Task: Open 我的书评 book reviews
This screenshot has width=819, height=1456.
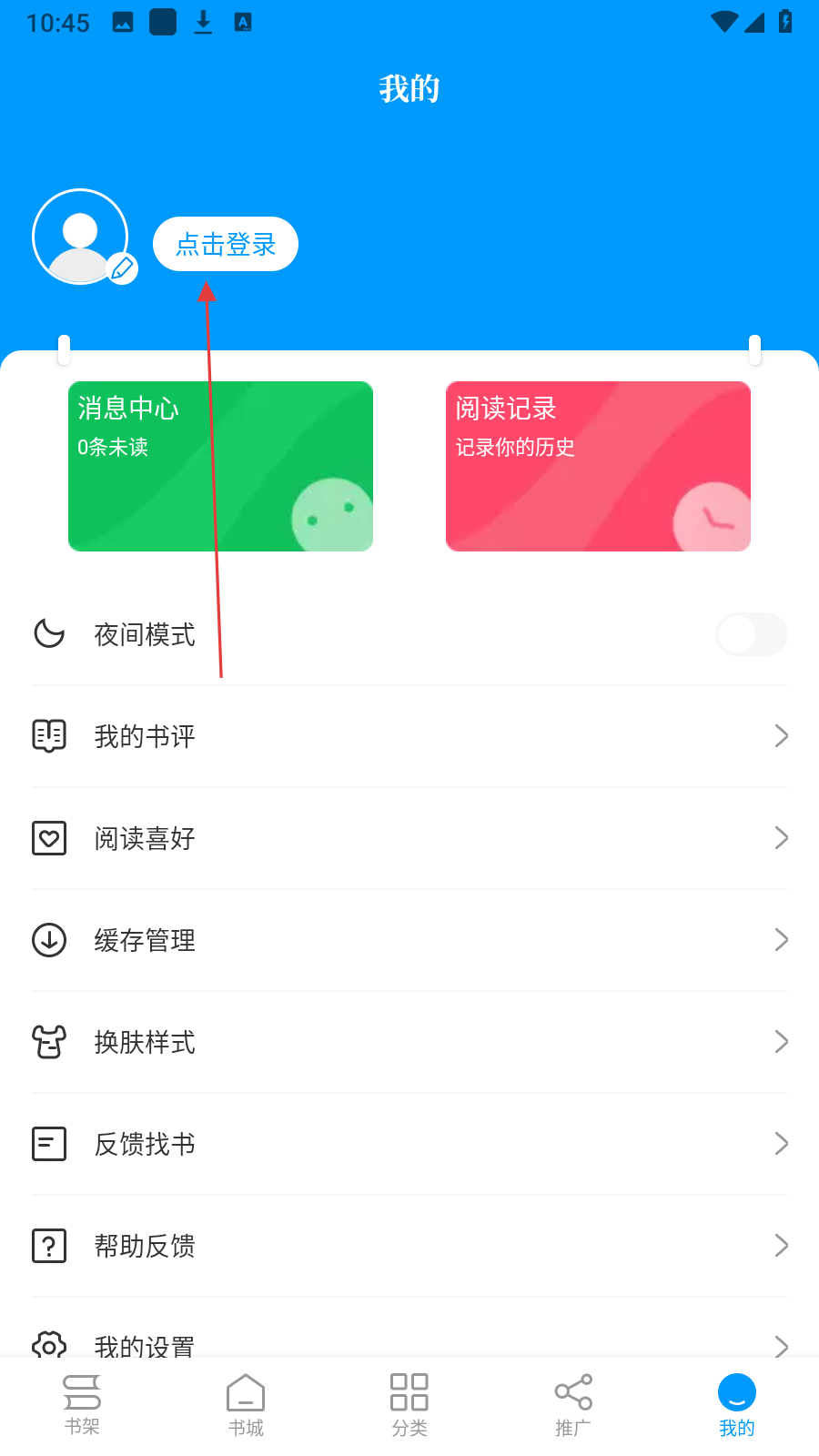Action: click(409, 736)
